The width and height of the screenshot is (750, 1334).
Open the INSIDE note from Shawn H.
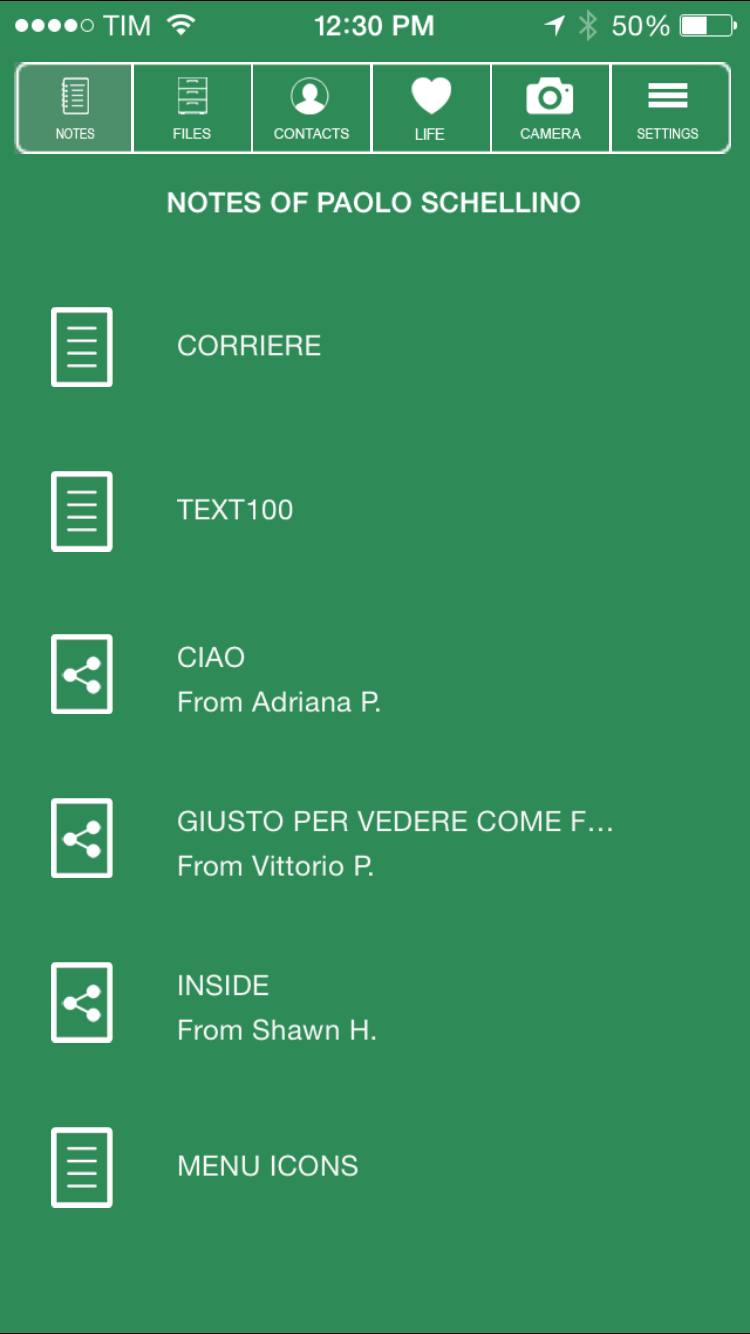pos(276,1007)
